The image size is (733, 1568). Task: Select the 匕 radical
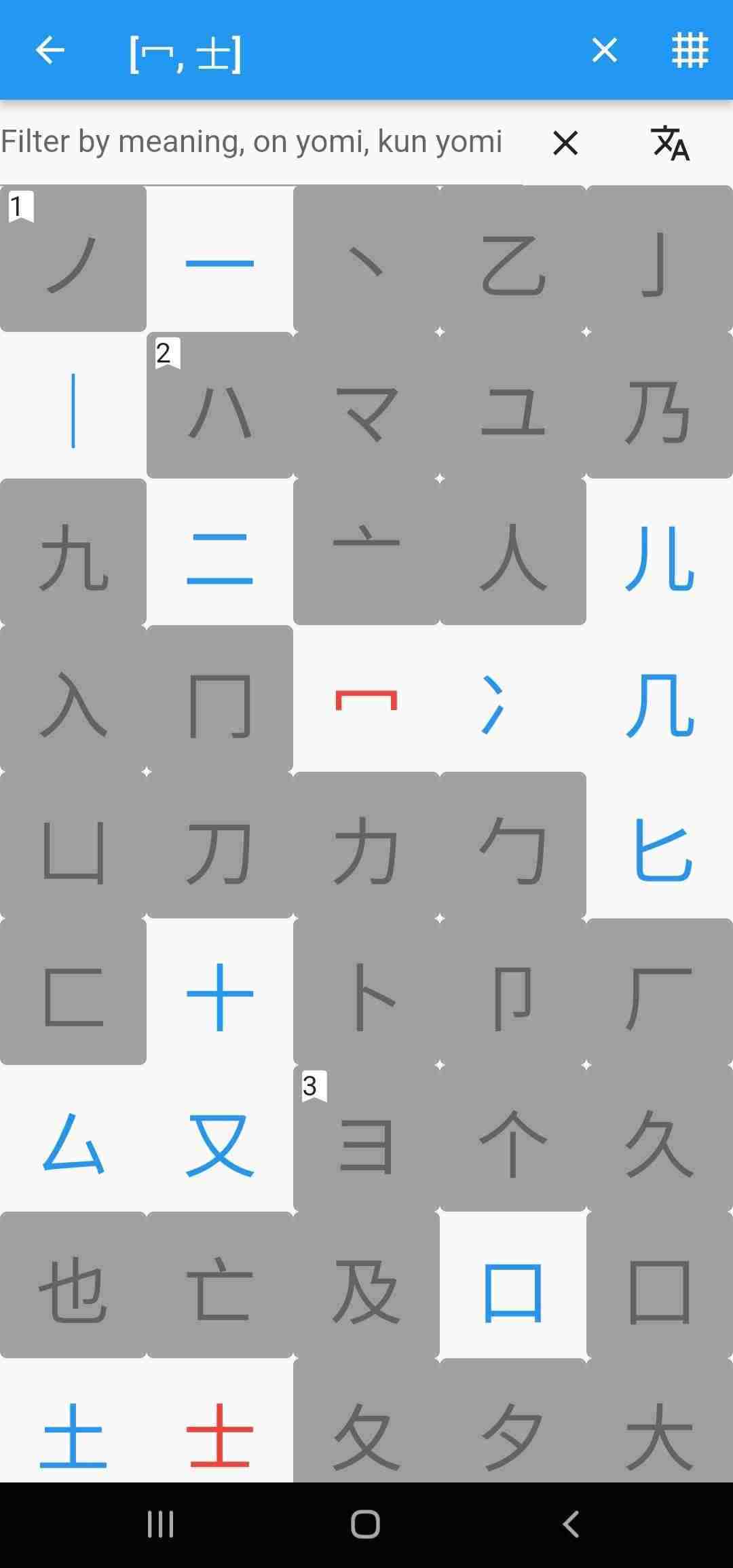tap(660, 845)
